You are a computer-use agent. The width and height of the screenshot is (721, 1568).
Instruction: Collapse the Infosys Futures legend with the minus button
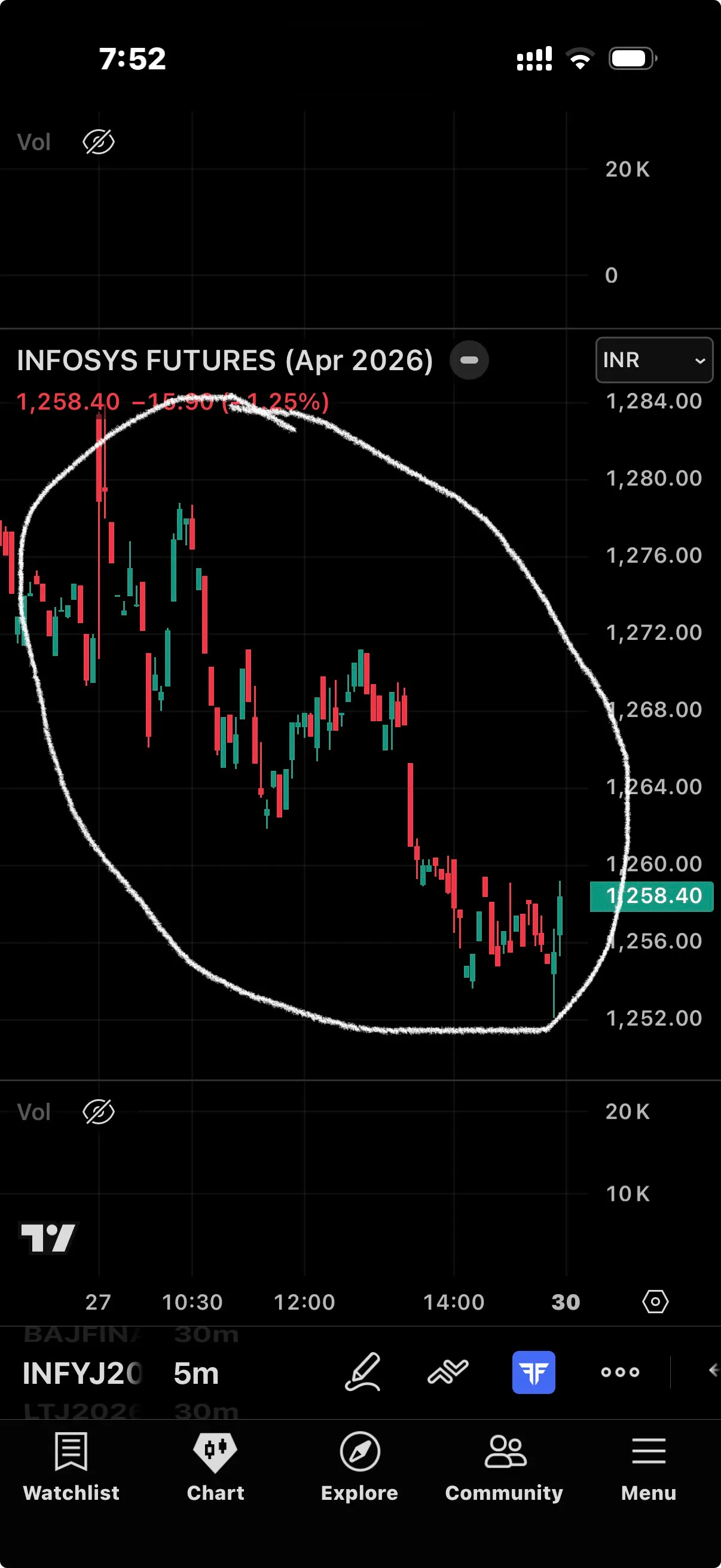pos(469,361)
